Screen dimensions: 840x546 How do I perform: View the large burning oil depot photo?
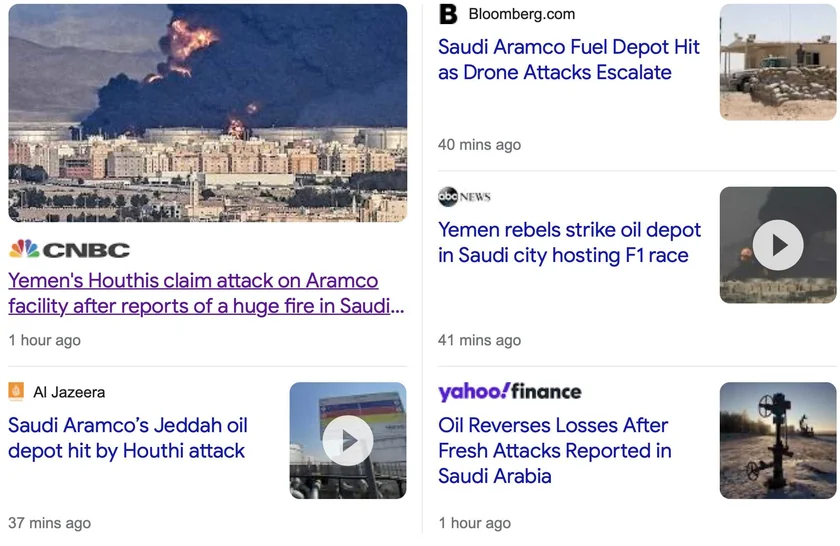pyautogui.click(x=208, y=113)
